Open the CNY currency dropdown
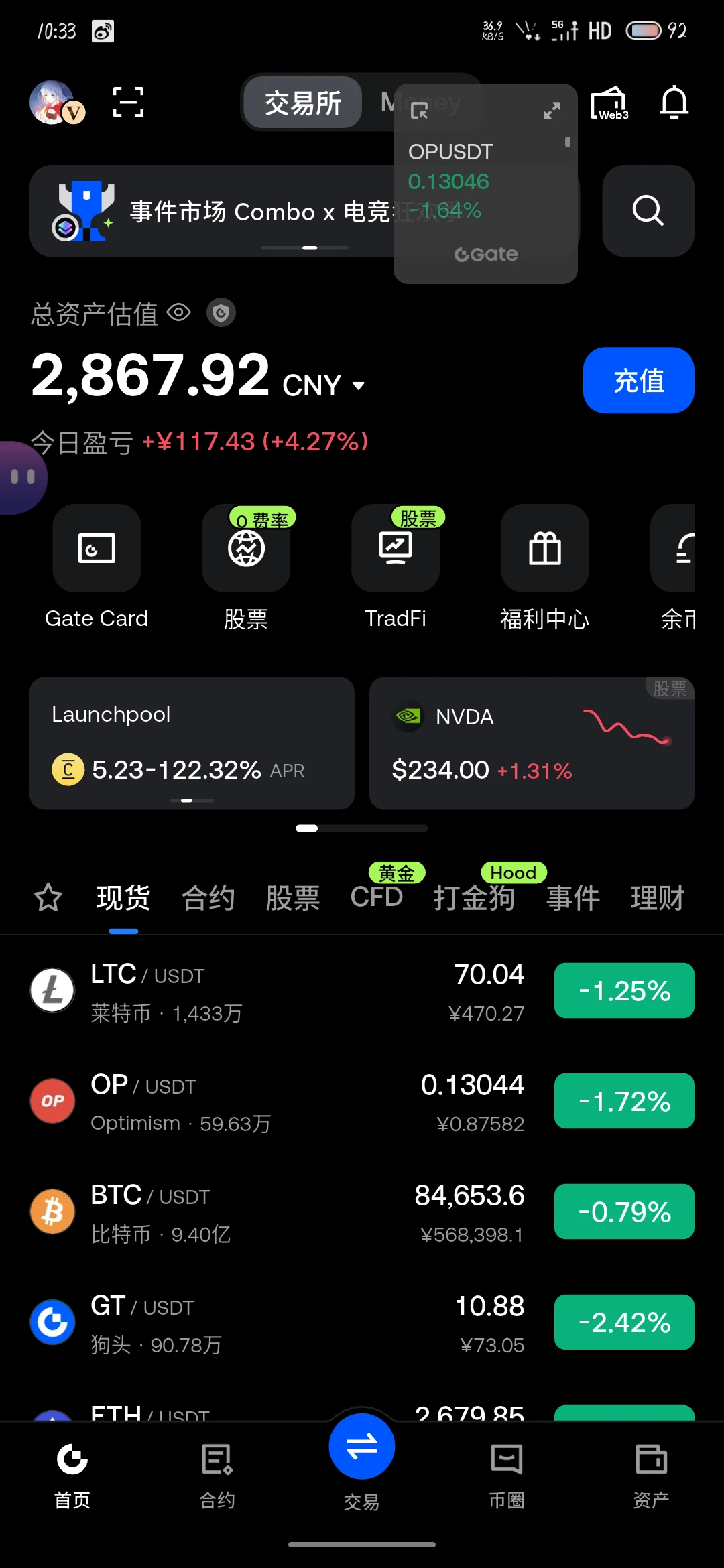The width and height of the screenshot is (724, 1568). tap(324, 385)
